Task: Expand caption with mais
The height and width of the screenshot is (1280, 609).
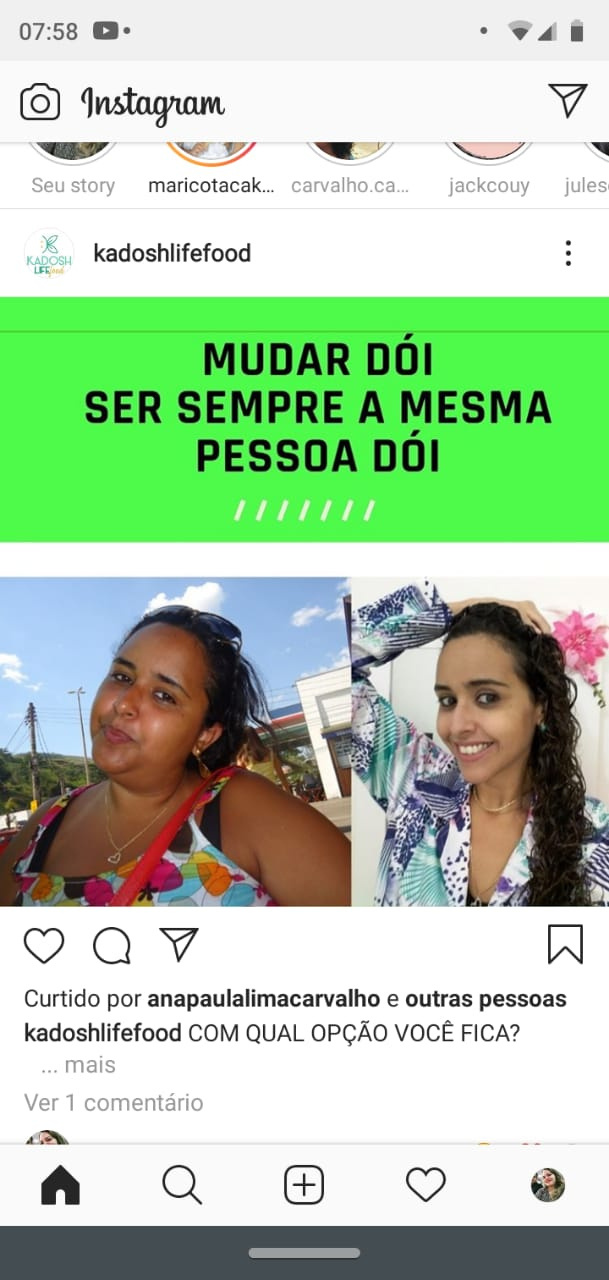Action: [89, 1065]
